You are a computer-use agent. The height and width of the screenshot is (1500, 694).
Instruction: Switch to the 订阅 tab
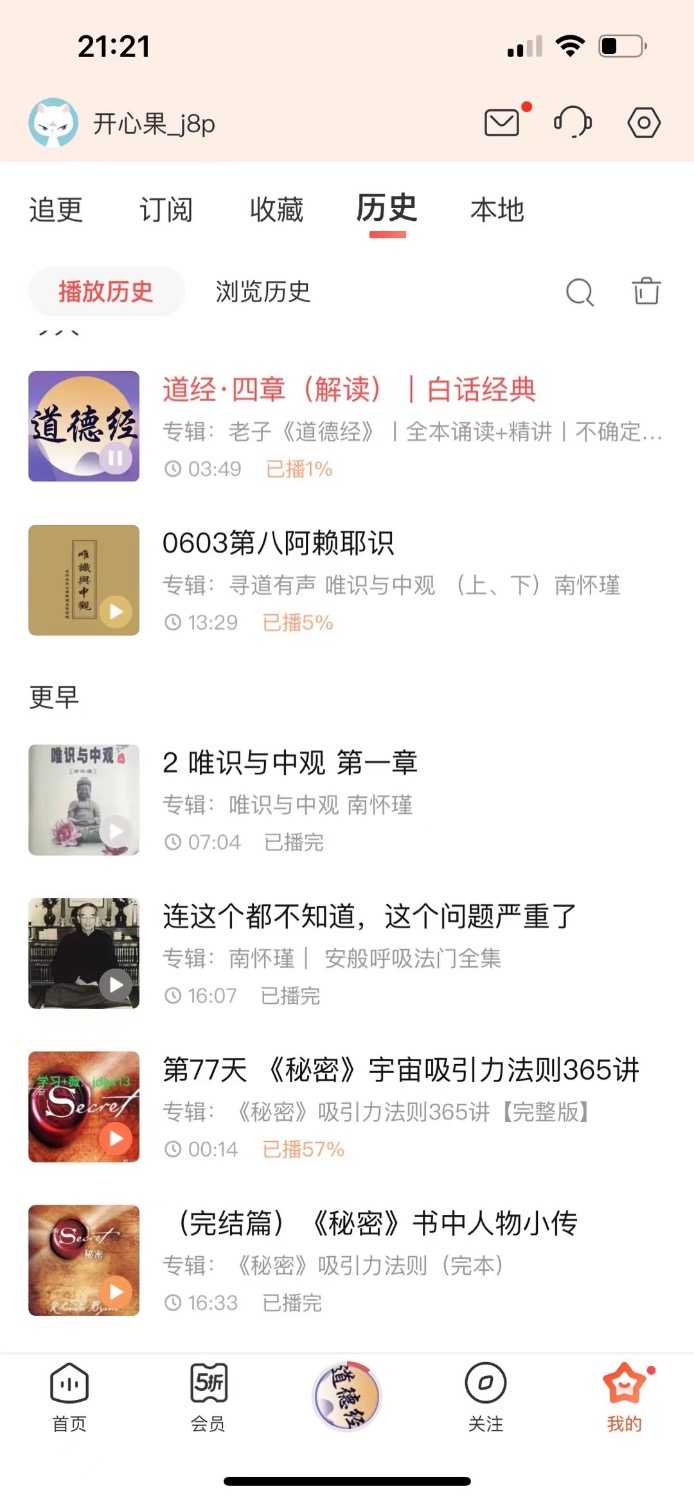coord(166,210)
